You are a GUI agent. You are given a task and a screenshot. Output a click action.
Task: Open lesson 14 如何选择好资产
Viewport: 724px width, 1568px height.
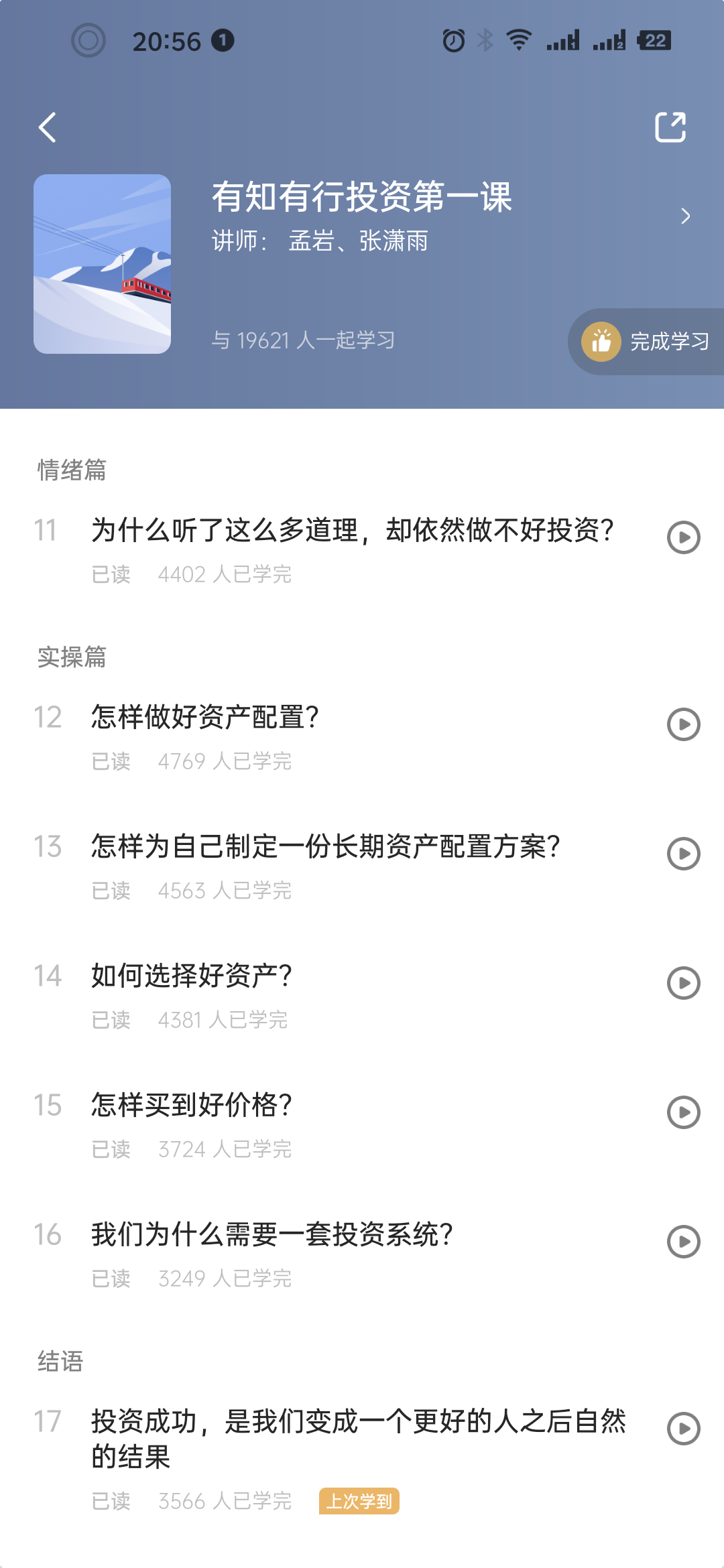coord(192,976)
